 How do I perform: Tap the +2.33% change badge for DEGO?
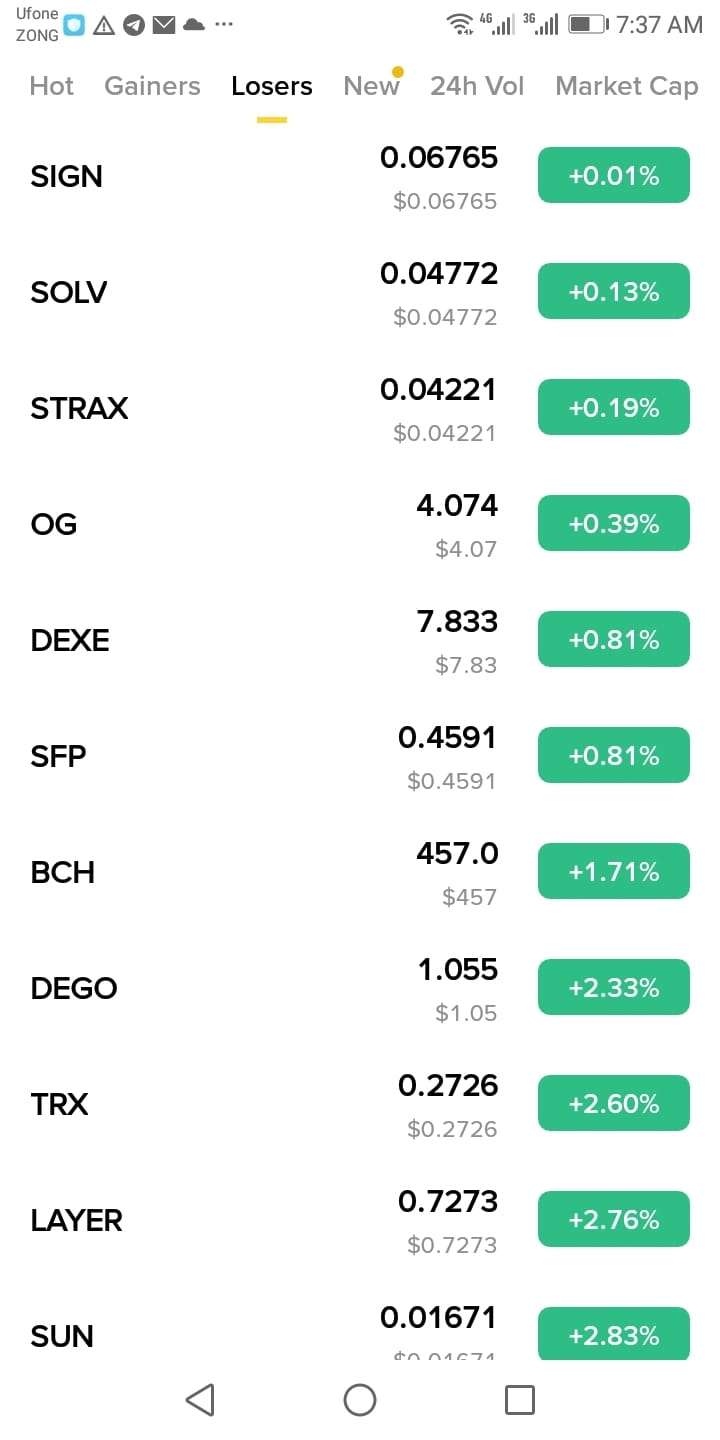coord(614,987)
